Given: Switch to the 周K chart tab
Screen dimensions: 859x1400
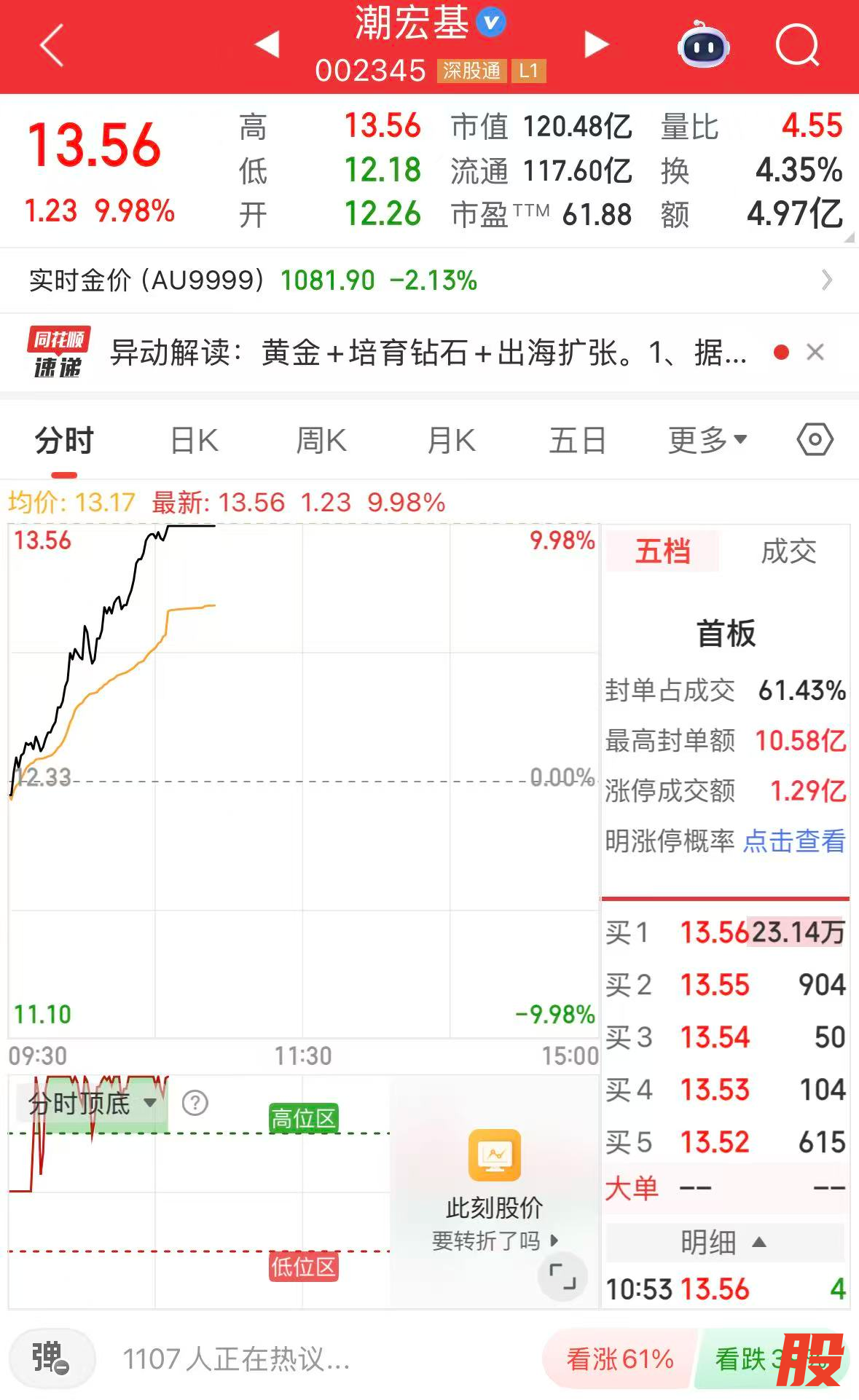Looking at the screenshot, I should tap(321, 441).
